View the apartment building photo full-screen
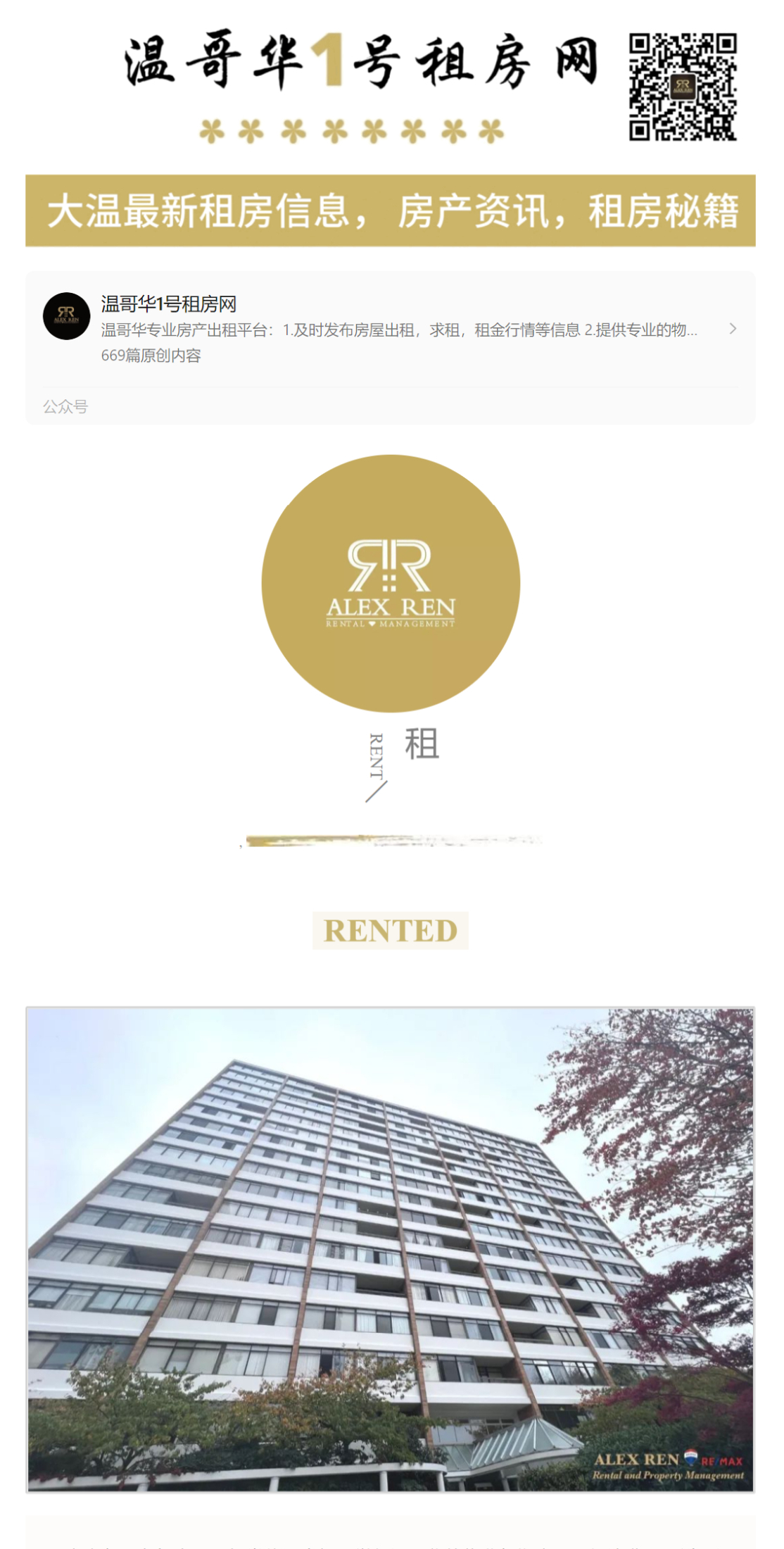This screenshot has width=784, height=1549. point(390,1249)
